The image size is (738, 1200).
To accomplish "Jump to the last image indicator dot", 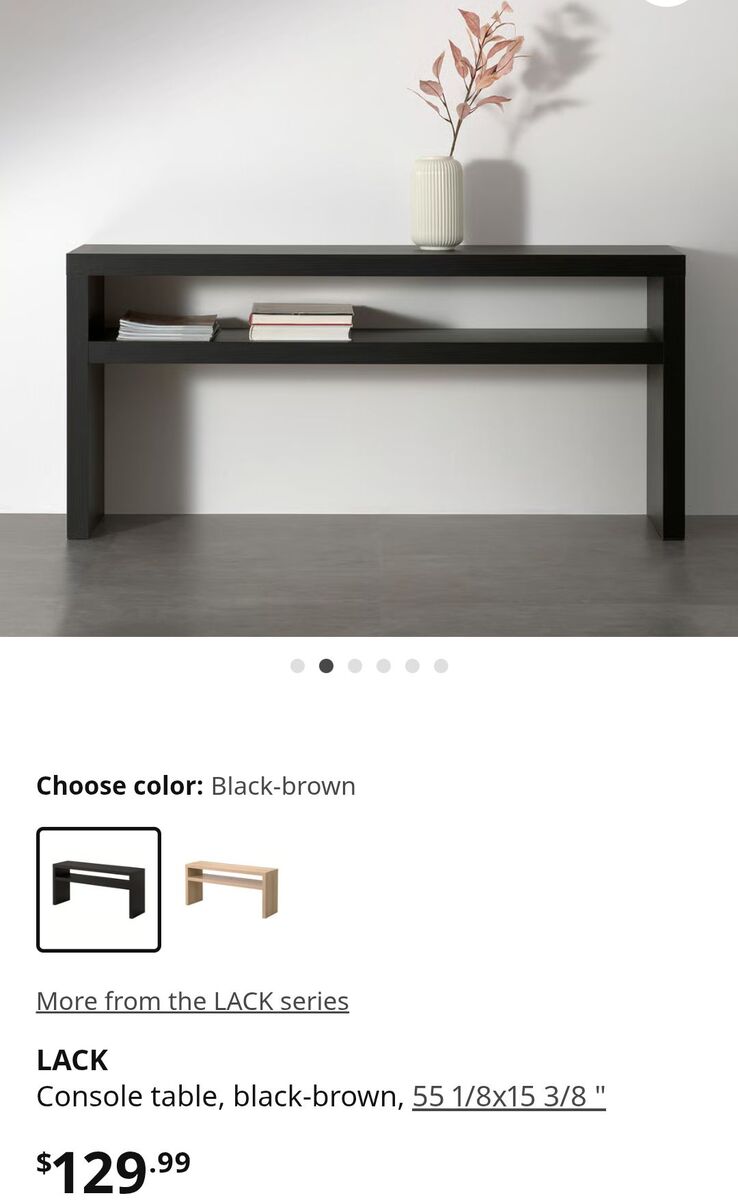I will pyautogui.click(x=441, y=666).
